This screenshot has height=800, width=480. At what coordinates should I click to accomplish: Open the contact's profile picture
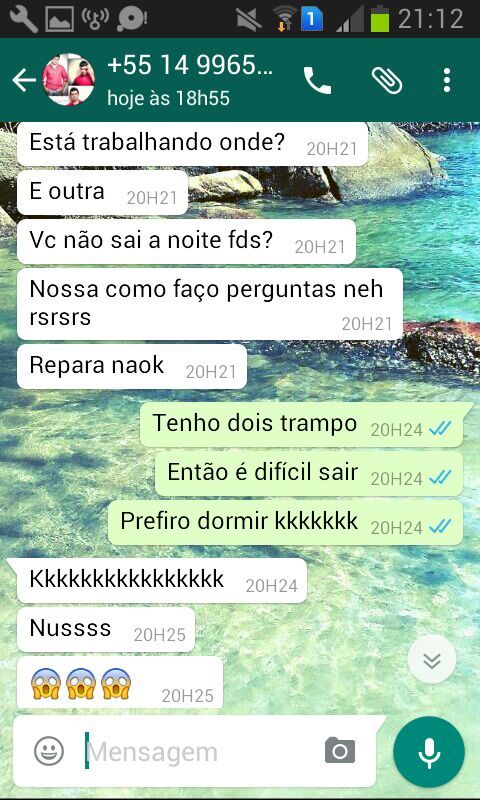(68, 80)
